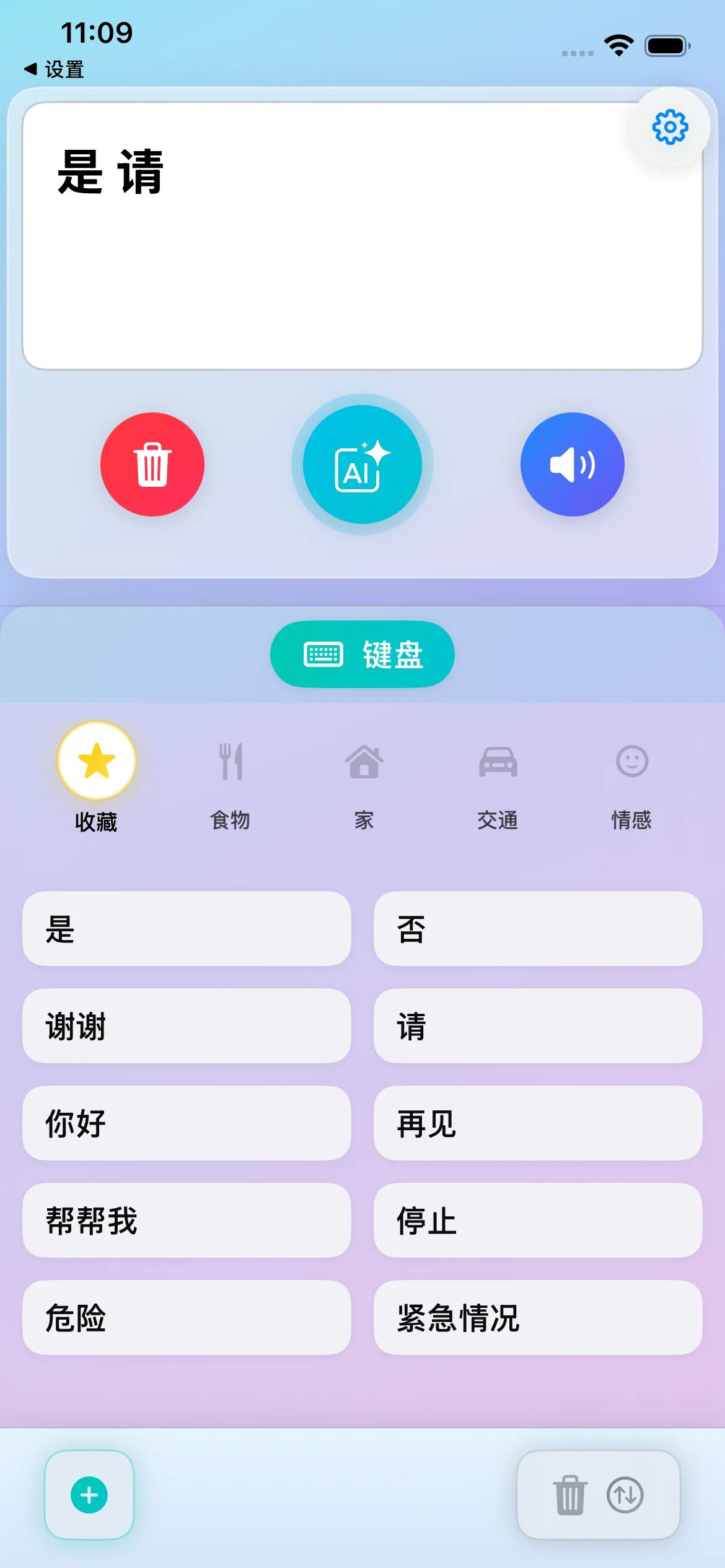Add the phrase 停止
Screen dimensions: 725x1568
tap(538, 1221)
